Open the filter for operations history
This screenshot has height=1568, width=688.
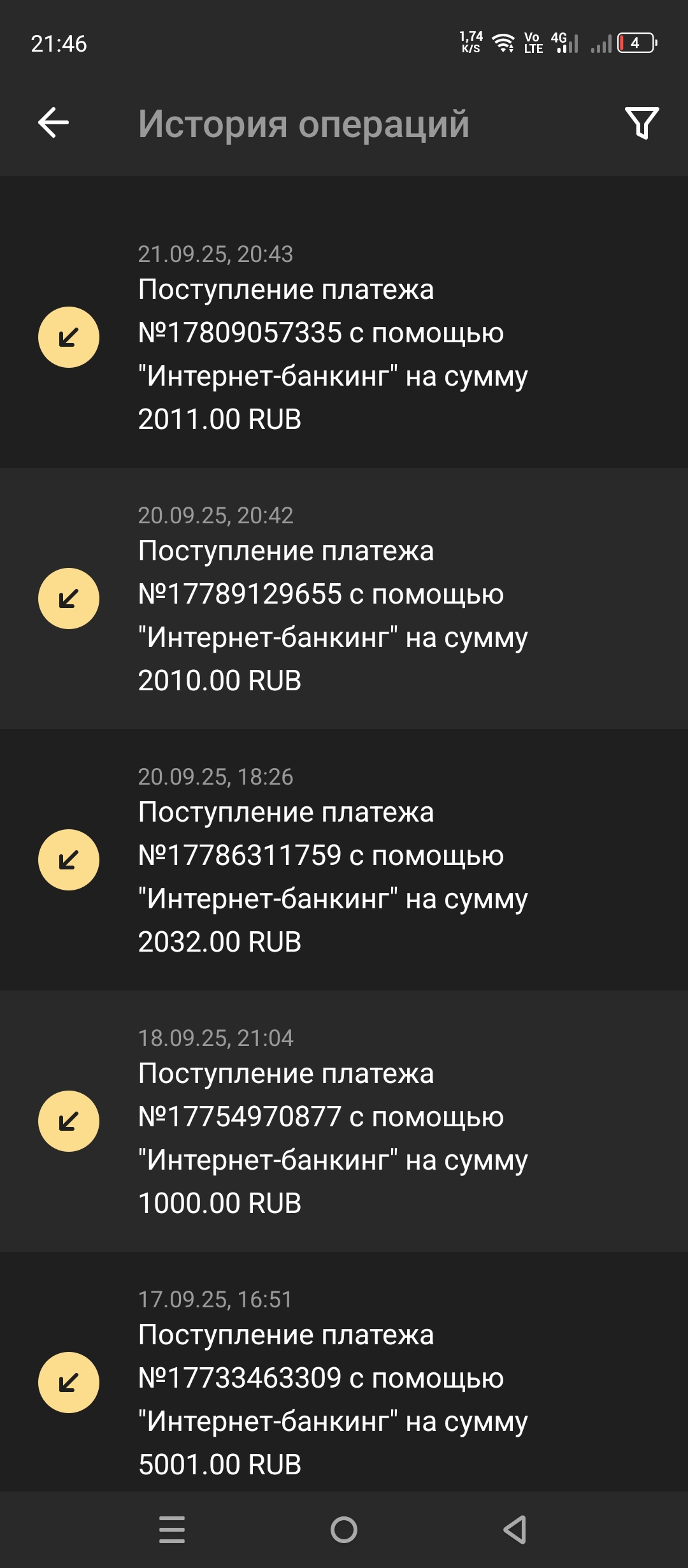coord(641,123)
